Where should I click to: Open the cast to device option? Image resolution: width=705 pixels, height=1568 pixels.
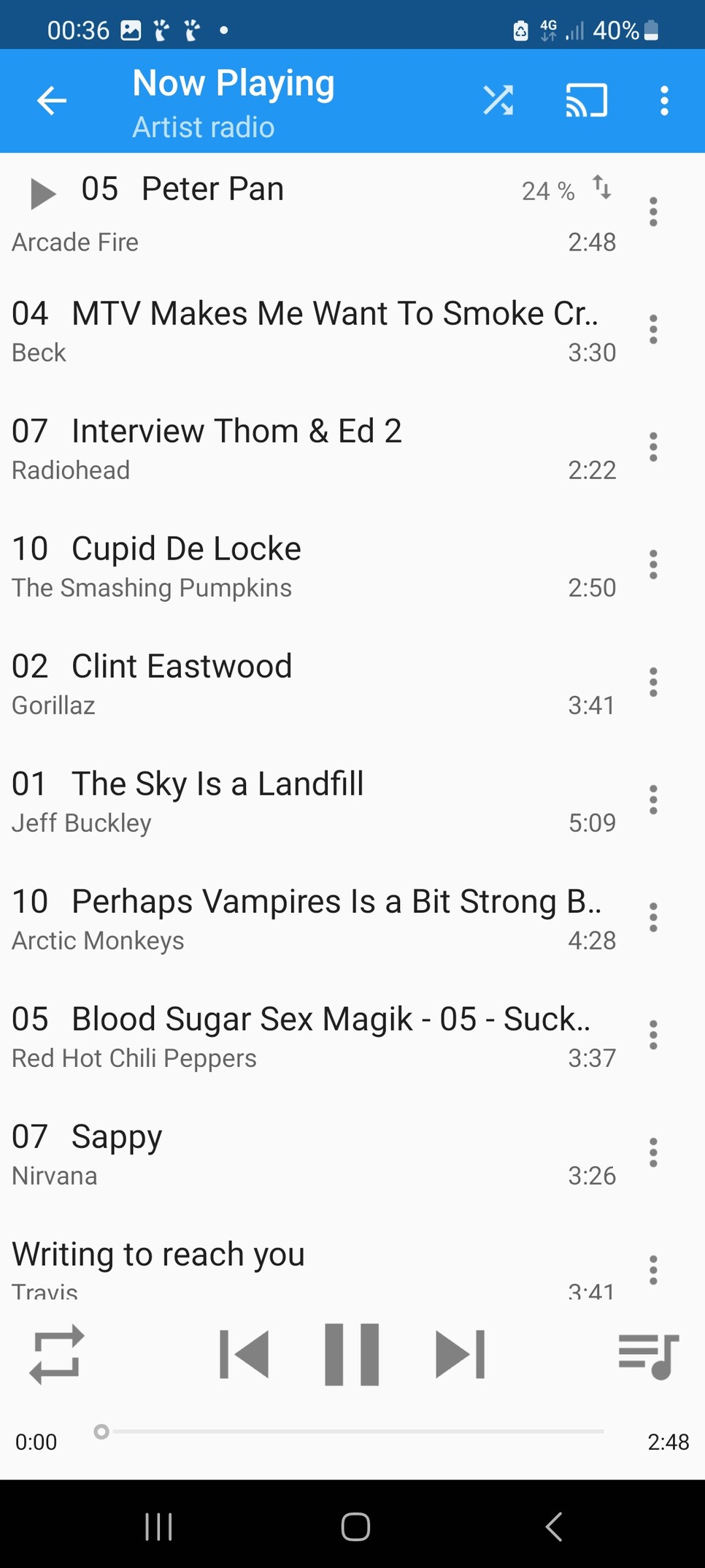[586, 101]
